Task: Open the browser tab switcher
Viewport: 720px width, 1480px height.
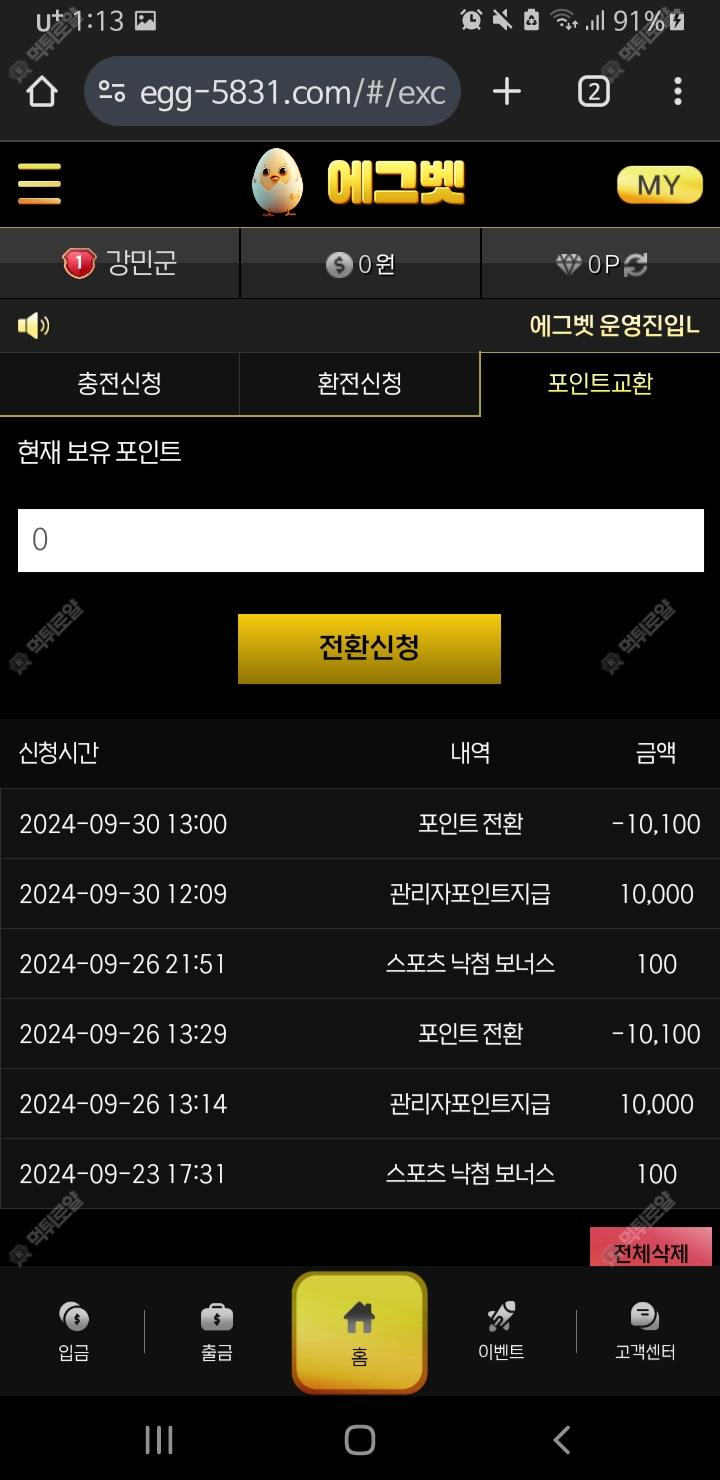Action: [x=593, y=92]
